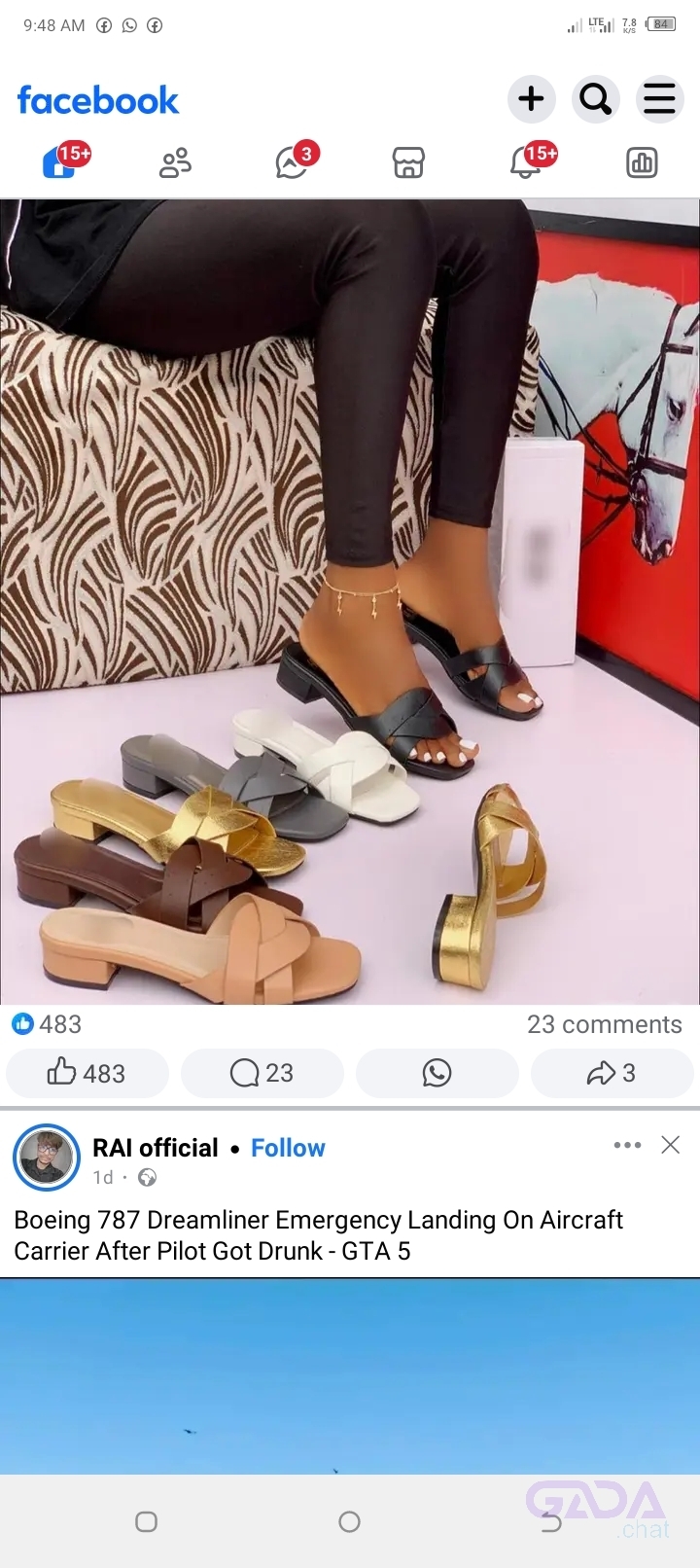700x1568 pixels.
Task: Create a new post with plus icon
Action: click(531, 99)
